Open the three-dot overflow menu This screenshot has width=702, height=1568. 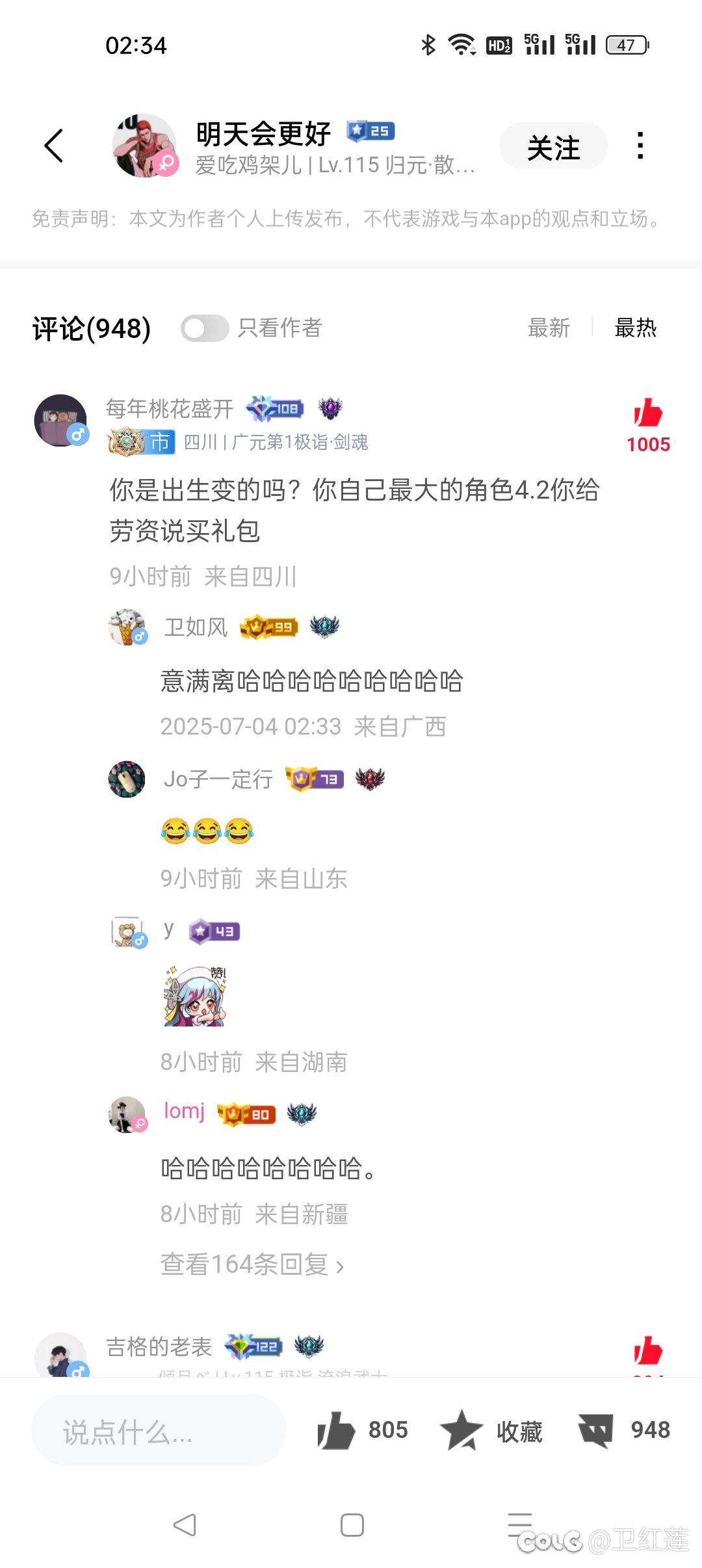tap(640, 146)
